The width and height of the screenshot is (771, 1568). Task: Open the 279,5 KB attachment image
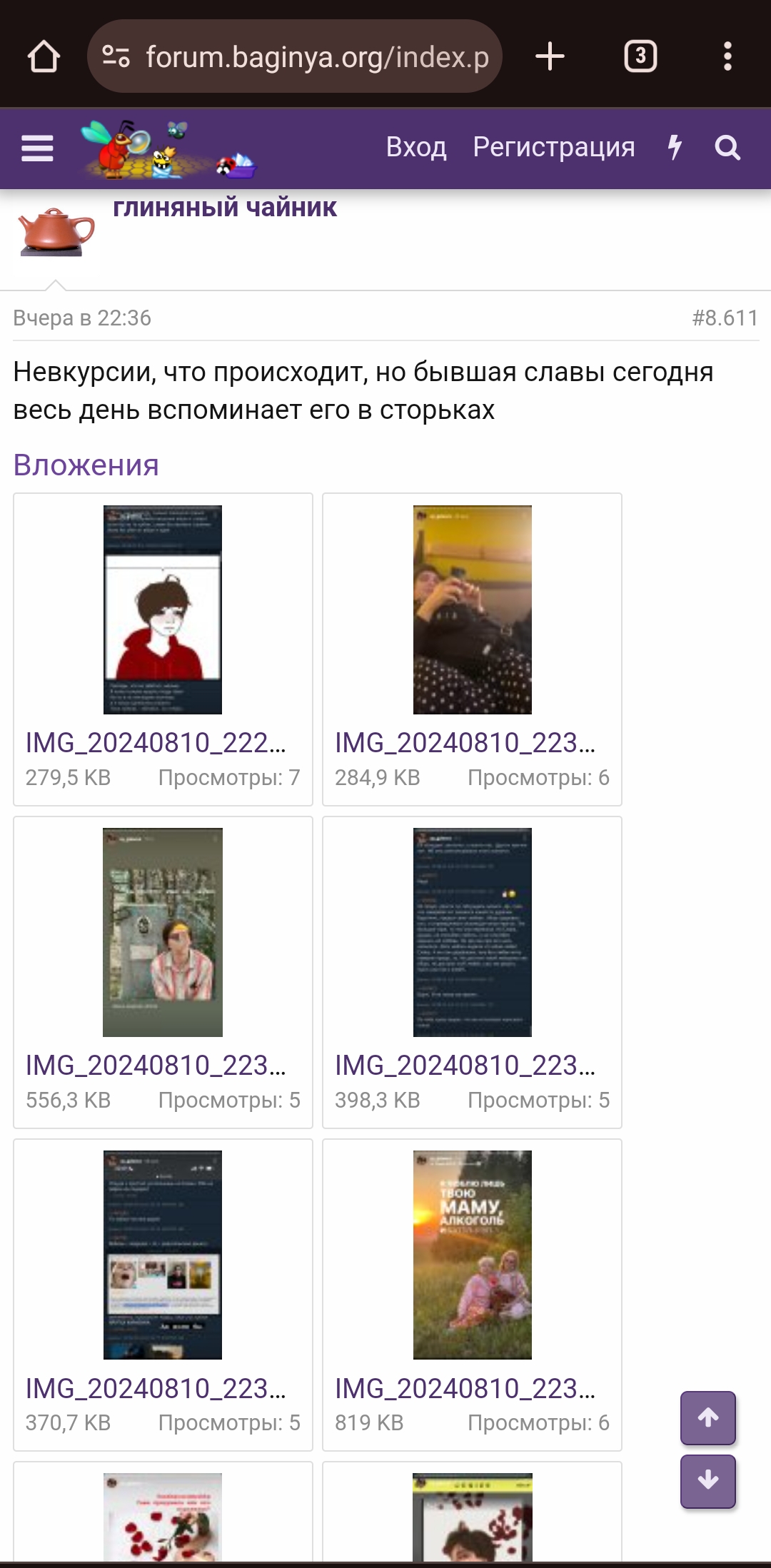coord(163,610)
